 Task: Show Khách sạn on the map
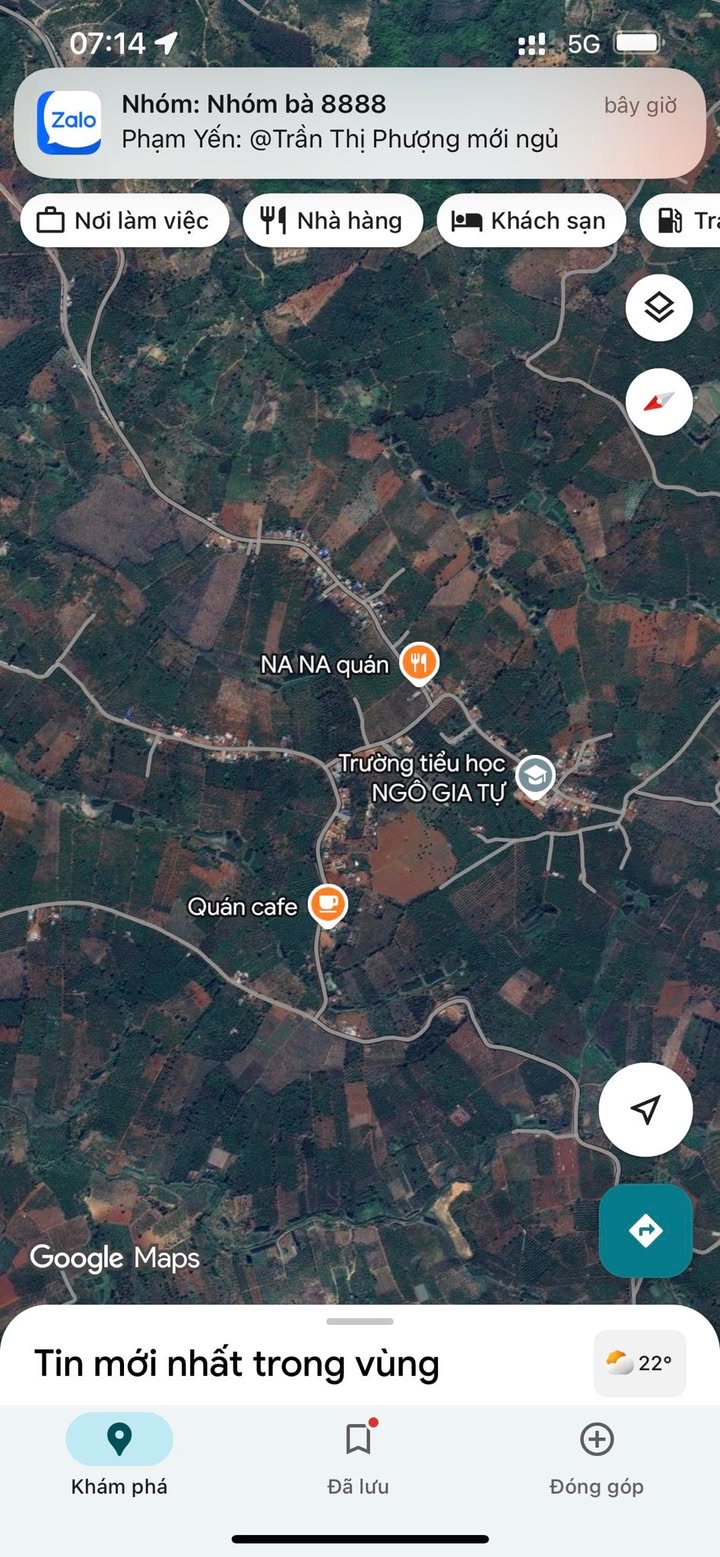click(531, 221)
